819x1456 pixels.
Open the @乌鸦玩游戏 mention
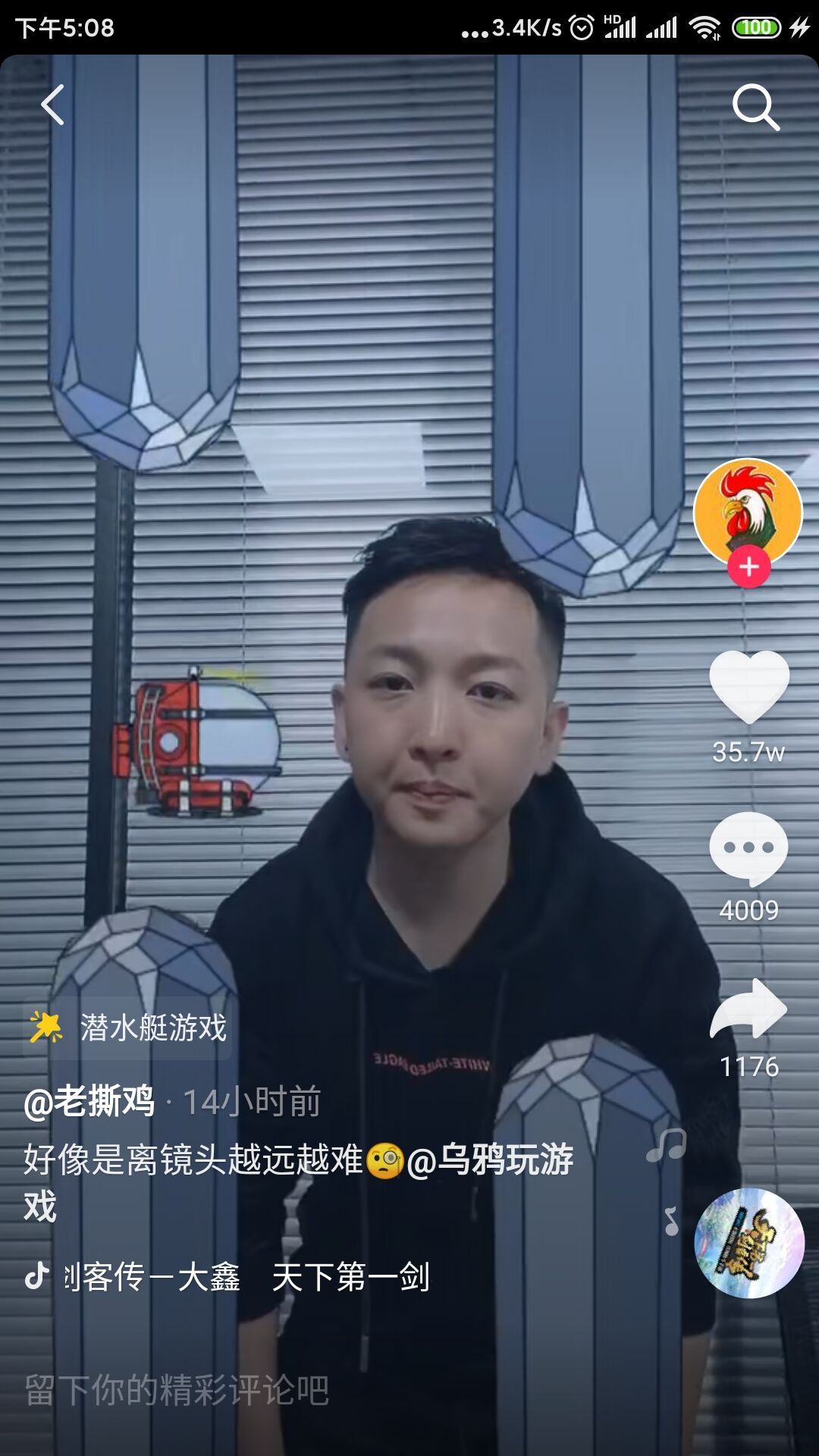click(490, 1160)
